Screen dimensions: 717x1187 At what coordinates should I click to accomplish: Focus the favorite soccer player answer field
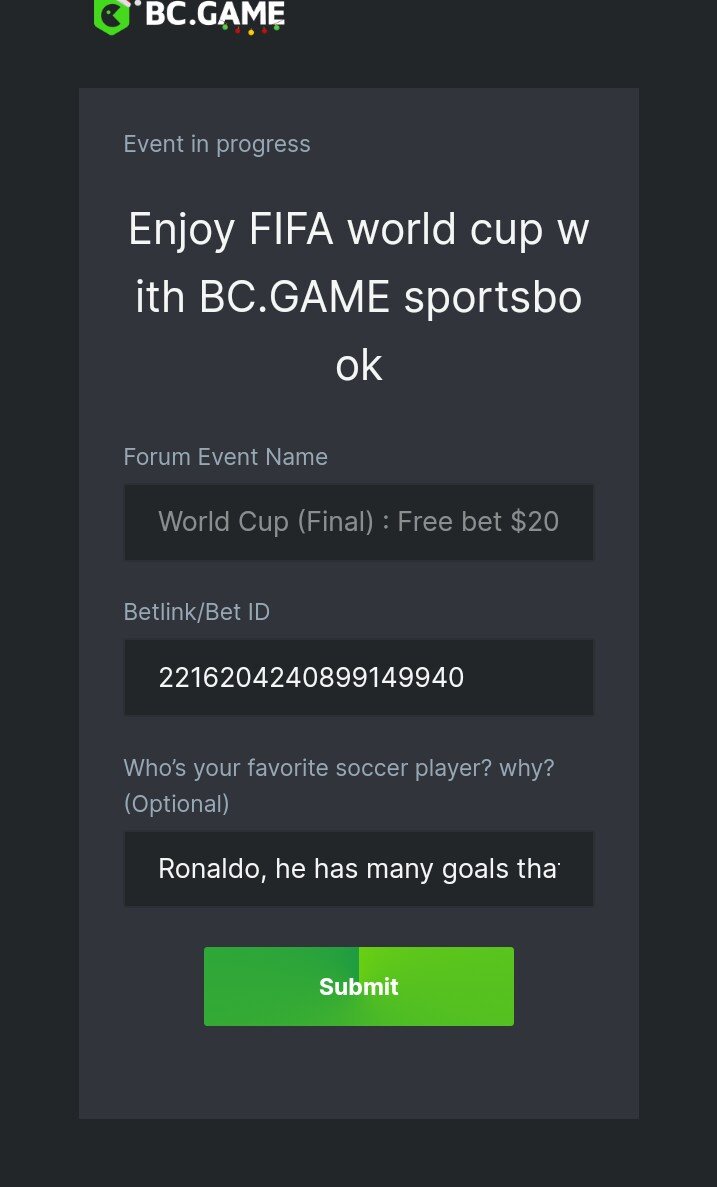coord(358,868)
